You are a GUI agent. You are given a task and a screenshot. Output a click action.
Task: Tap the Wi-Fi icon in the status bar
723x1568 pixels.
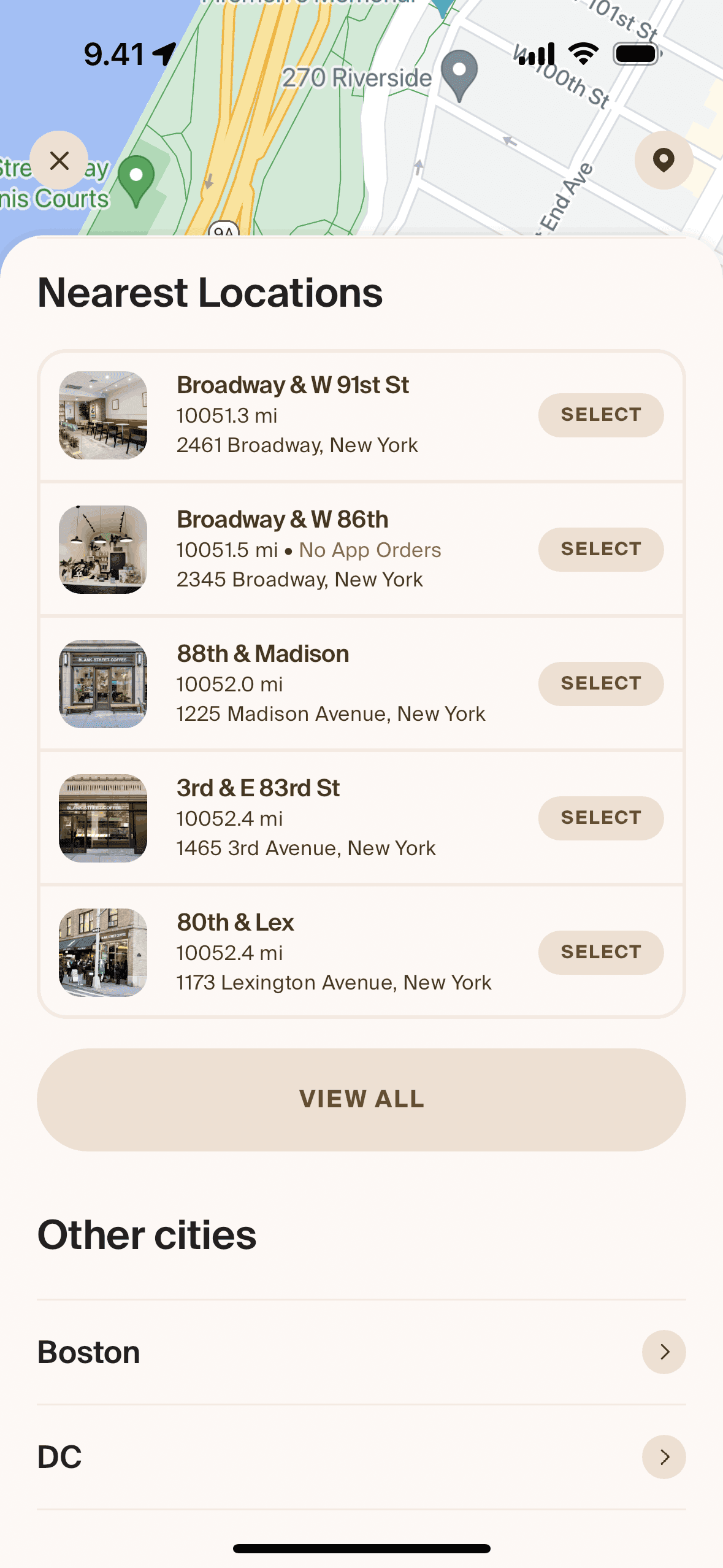pyautogui.click(x=581, y=54)
